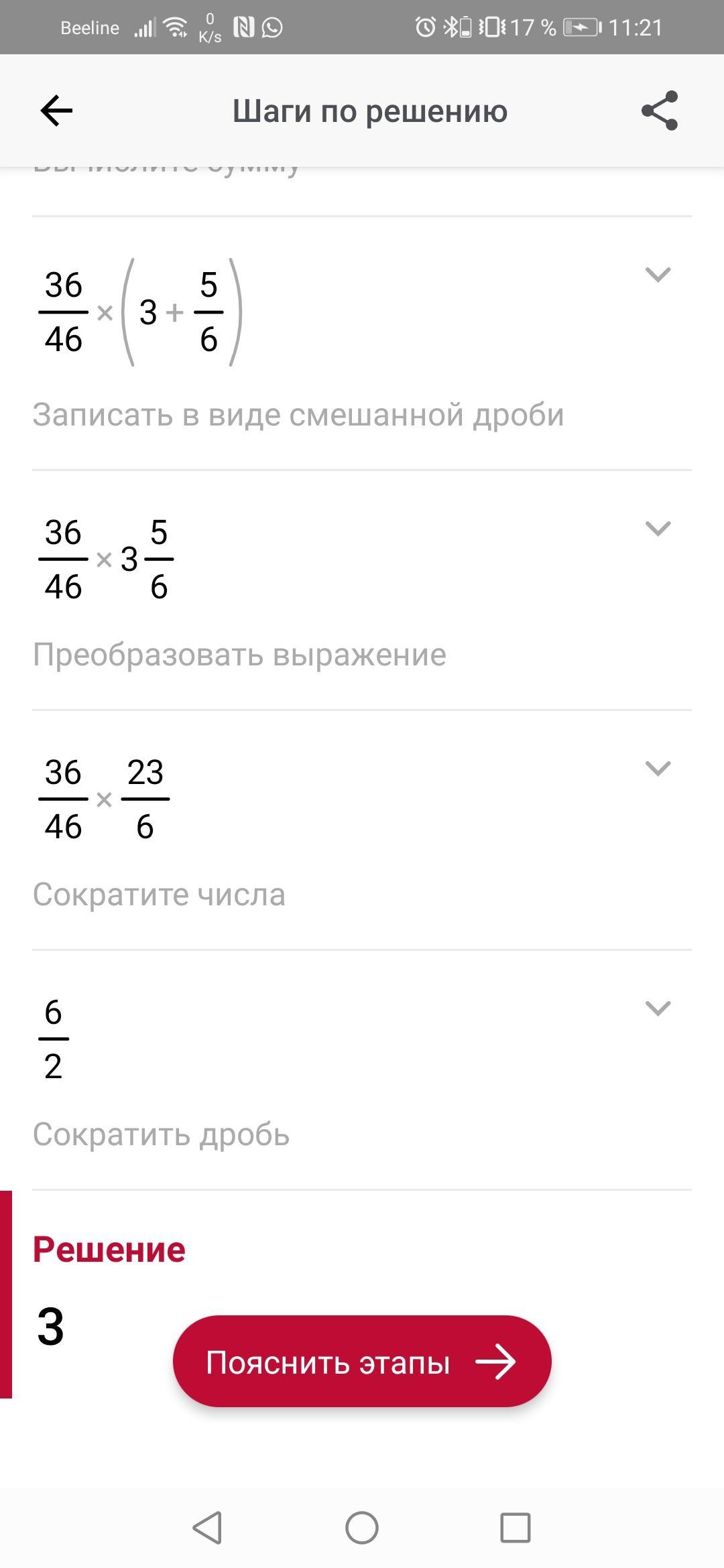Screen dimensions: 724x1568
Task: Expand the 36/46 × 3 5/6 step
Action: click(x=657, y=528)
